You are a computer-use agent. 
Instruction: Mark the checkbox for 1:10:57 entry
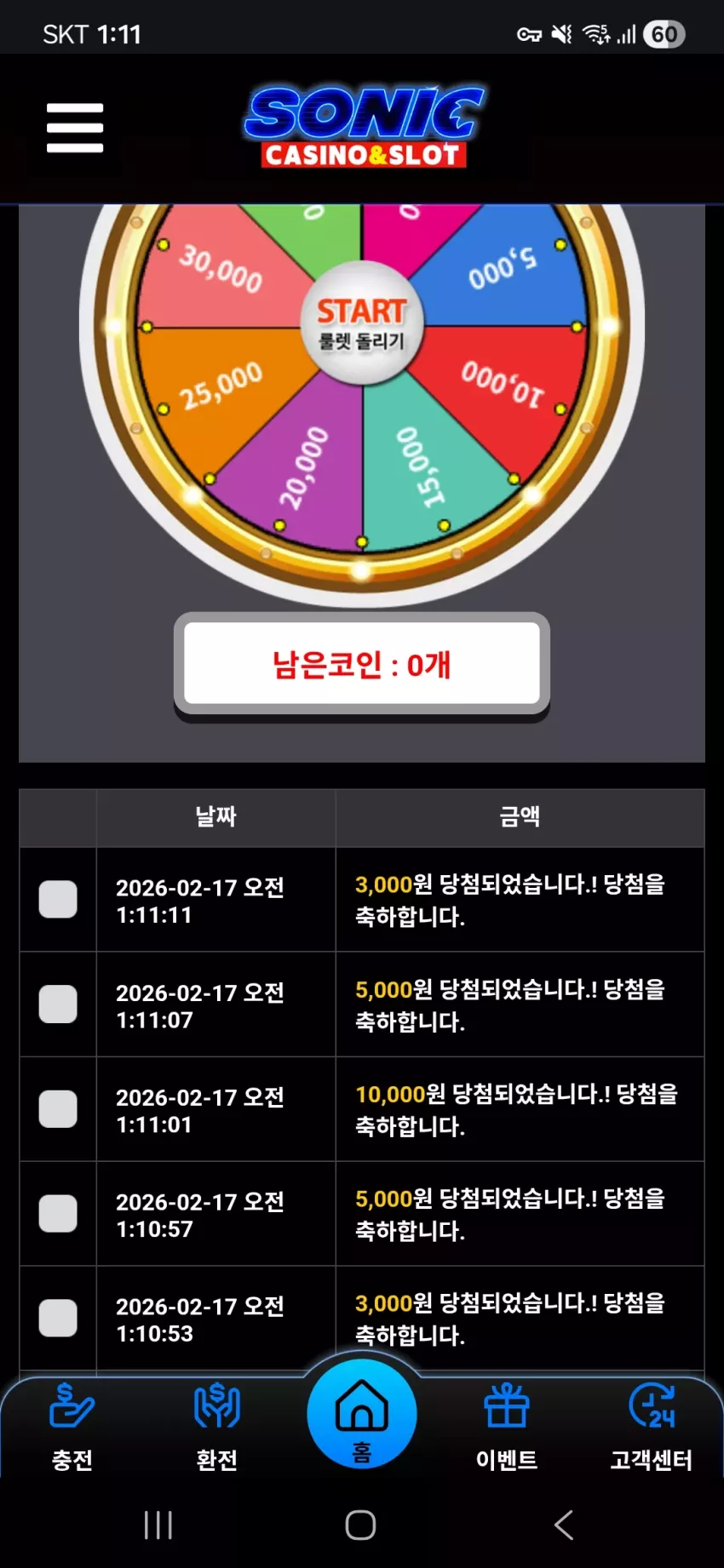(58, 1214)
